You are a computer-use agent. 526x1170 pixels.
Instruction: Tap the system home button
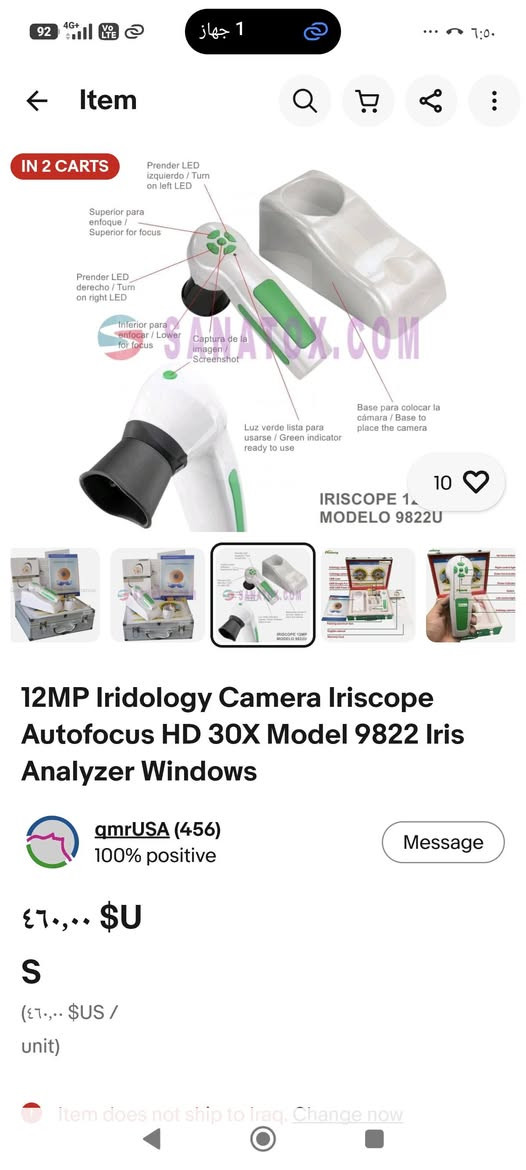click(x=263, y=1139)
